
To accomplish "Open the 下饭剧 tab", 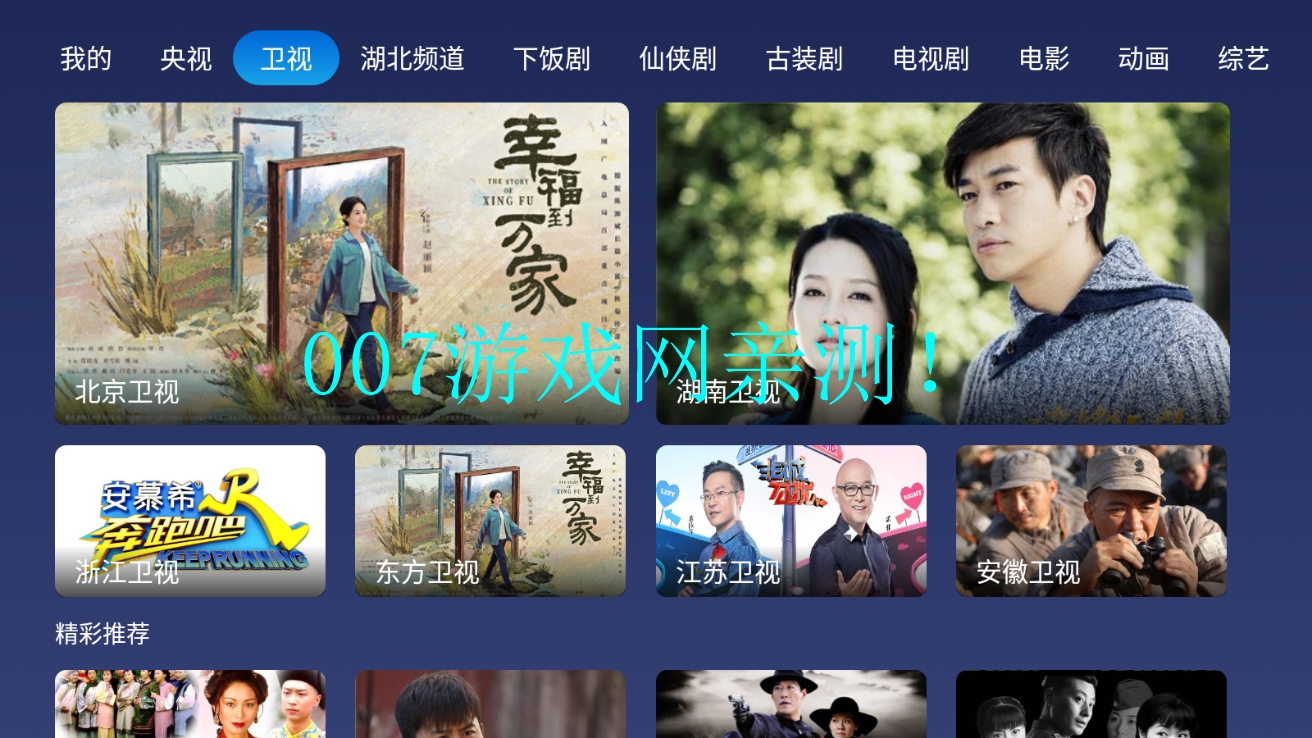I will point(551,59).
